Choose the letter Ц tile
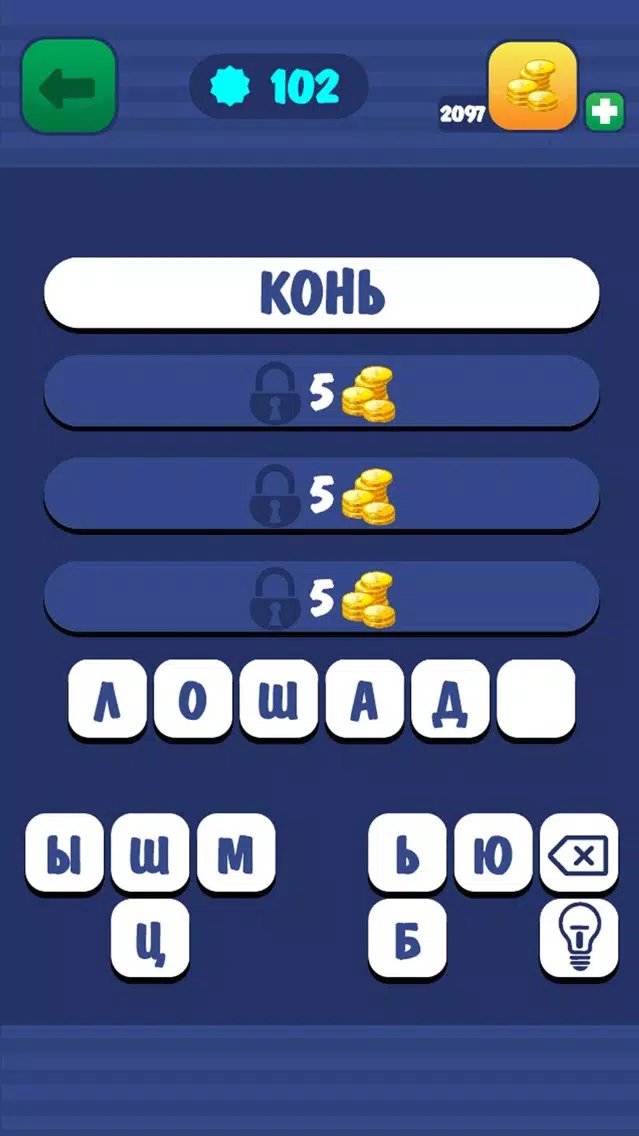The height and width of the screenshot is (1136, 639). [150, 938]
